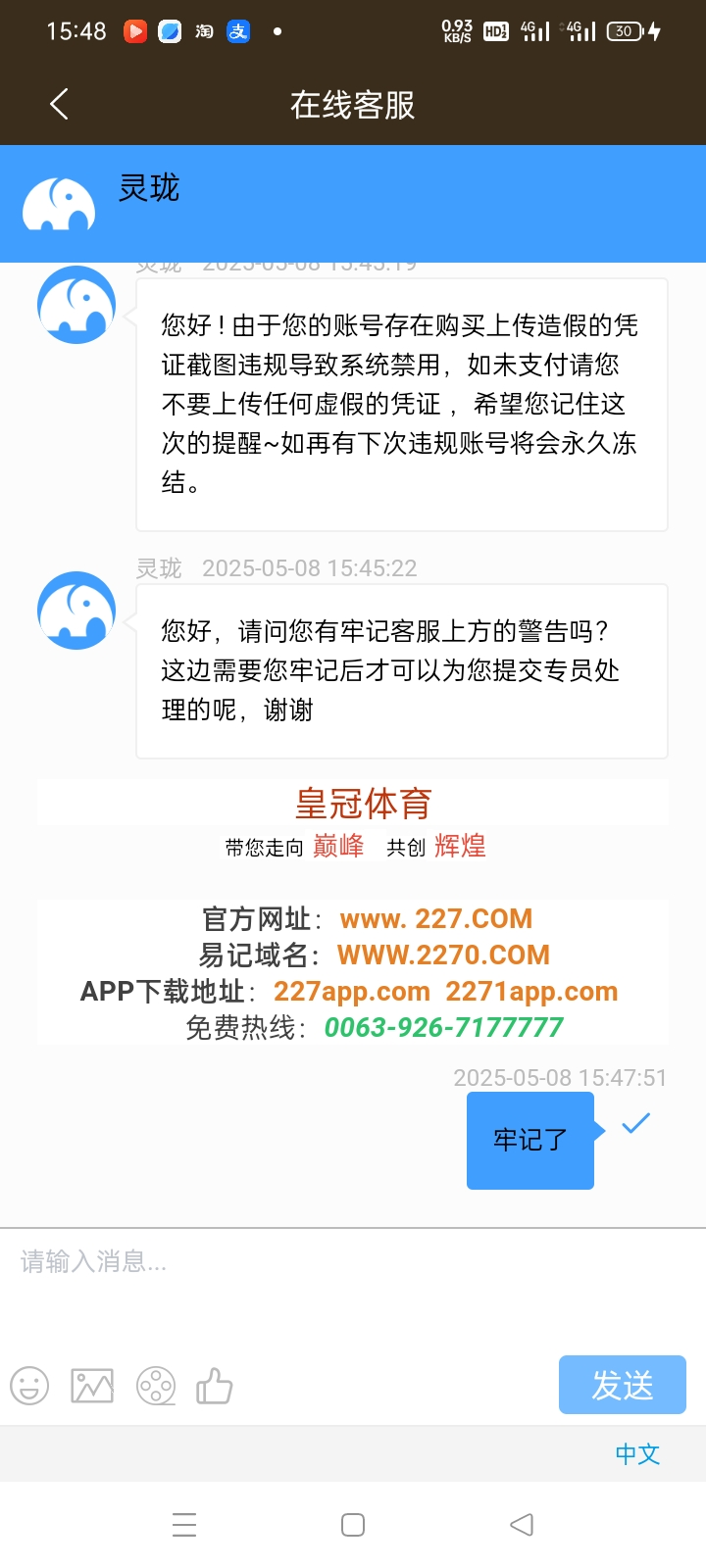The width and height of the screenshot is (706, 1568).
Task: Tap the back arrow in the title bar
Action: click(x=59, y=103)
